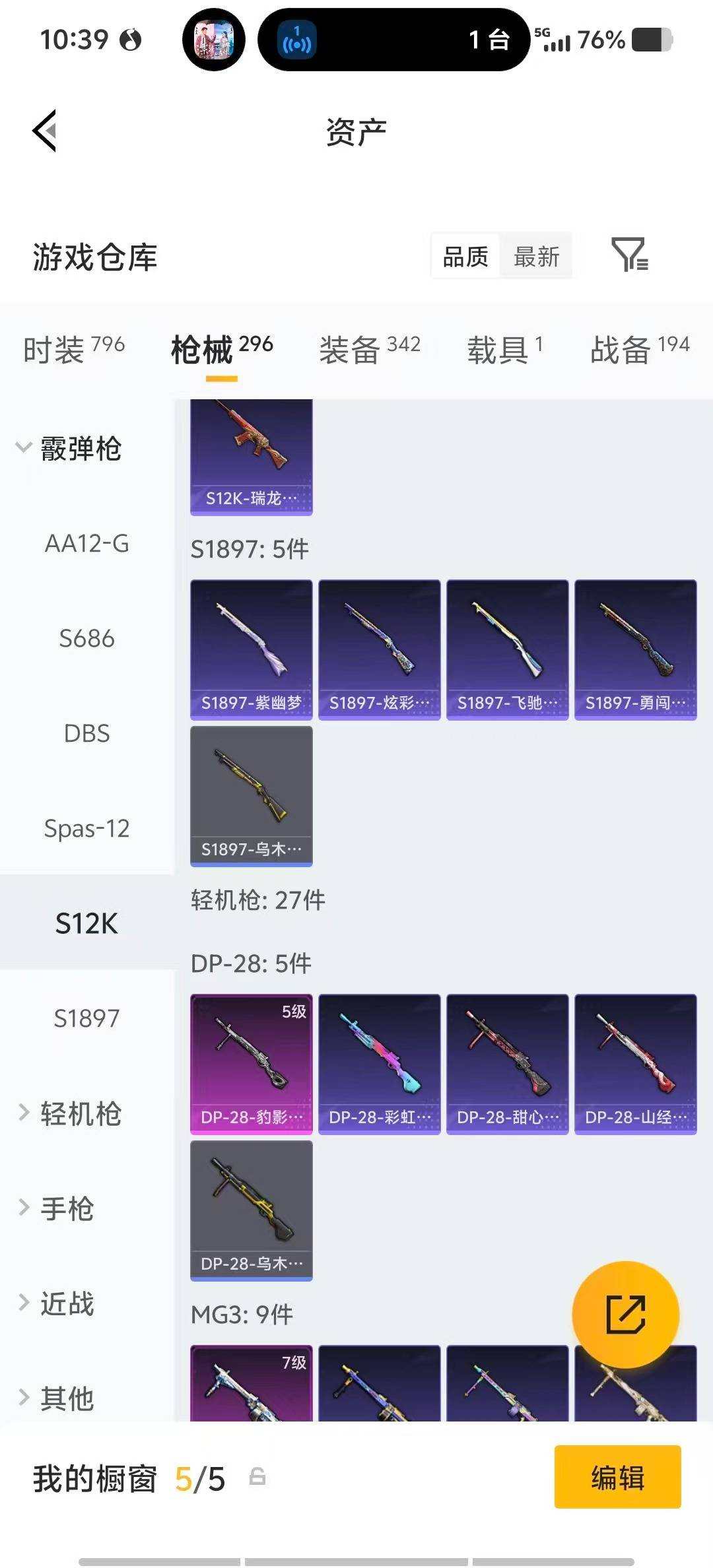Switch sorting to 品质
This screenshot has height=1568, width=713.
[464, 257]
